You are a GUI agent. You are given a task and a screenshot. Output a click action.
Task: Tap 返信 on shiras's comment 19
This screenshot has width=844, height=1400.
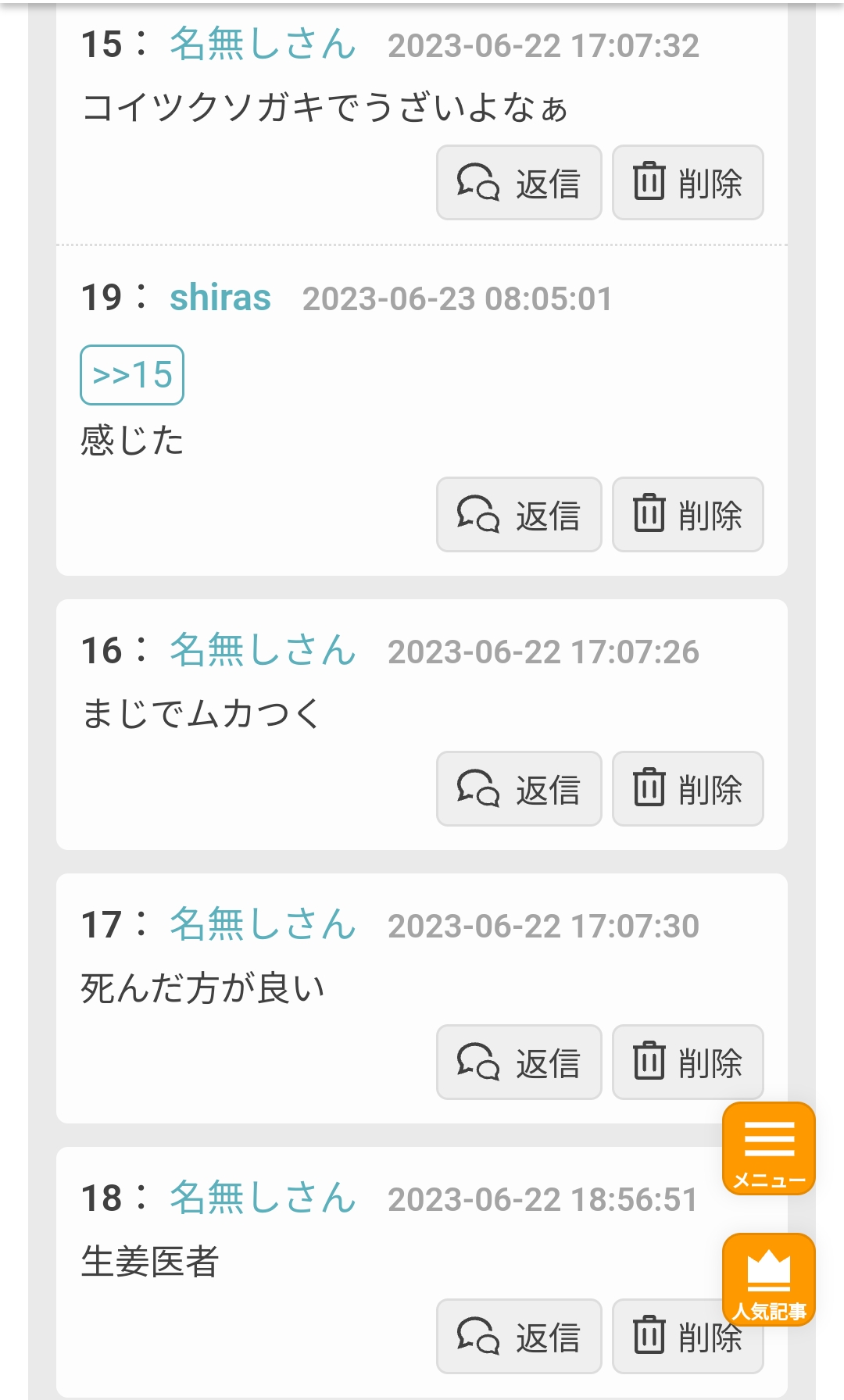pos(519,515)
